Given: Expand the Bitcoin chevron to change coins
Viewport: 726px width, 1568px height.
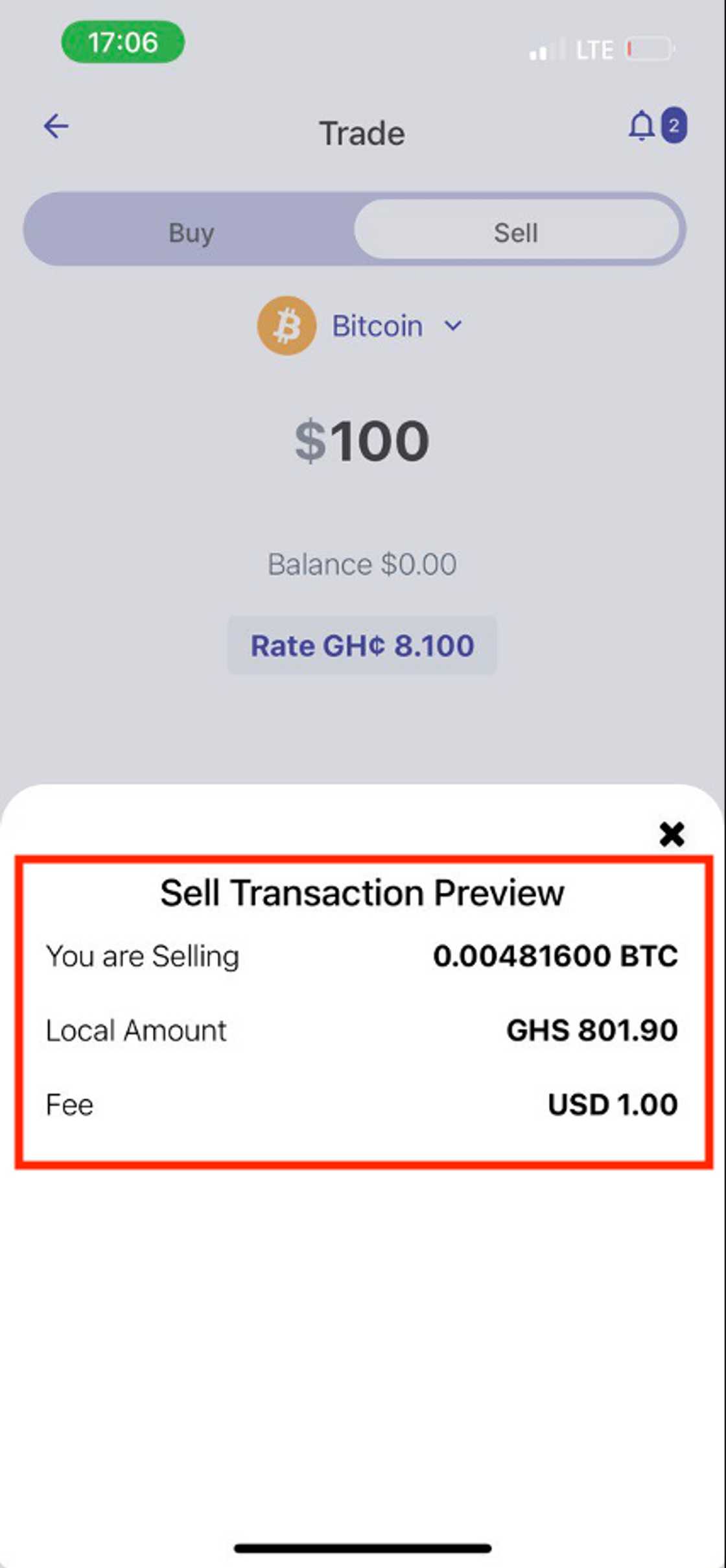Looking at the screenshot, I should (x=452, y=327).
